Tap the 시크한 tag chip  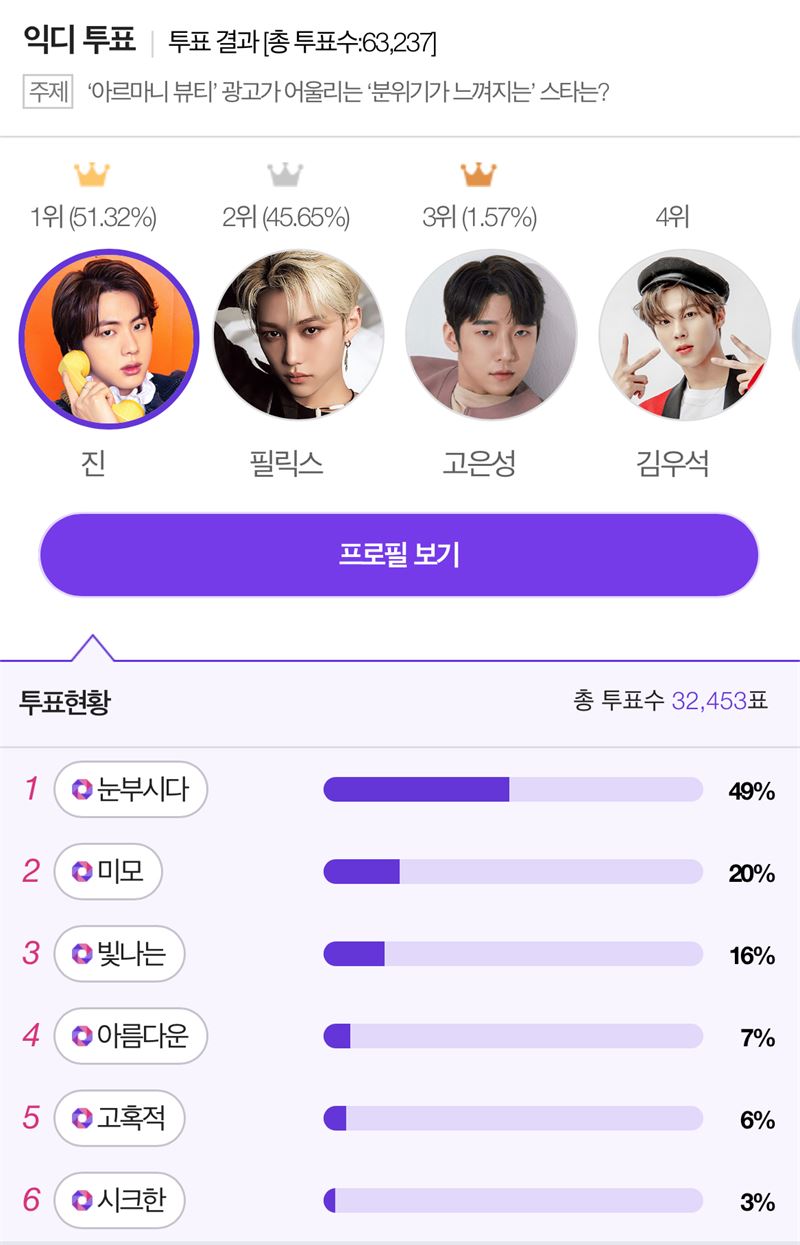pos(119,1199)
